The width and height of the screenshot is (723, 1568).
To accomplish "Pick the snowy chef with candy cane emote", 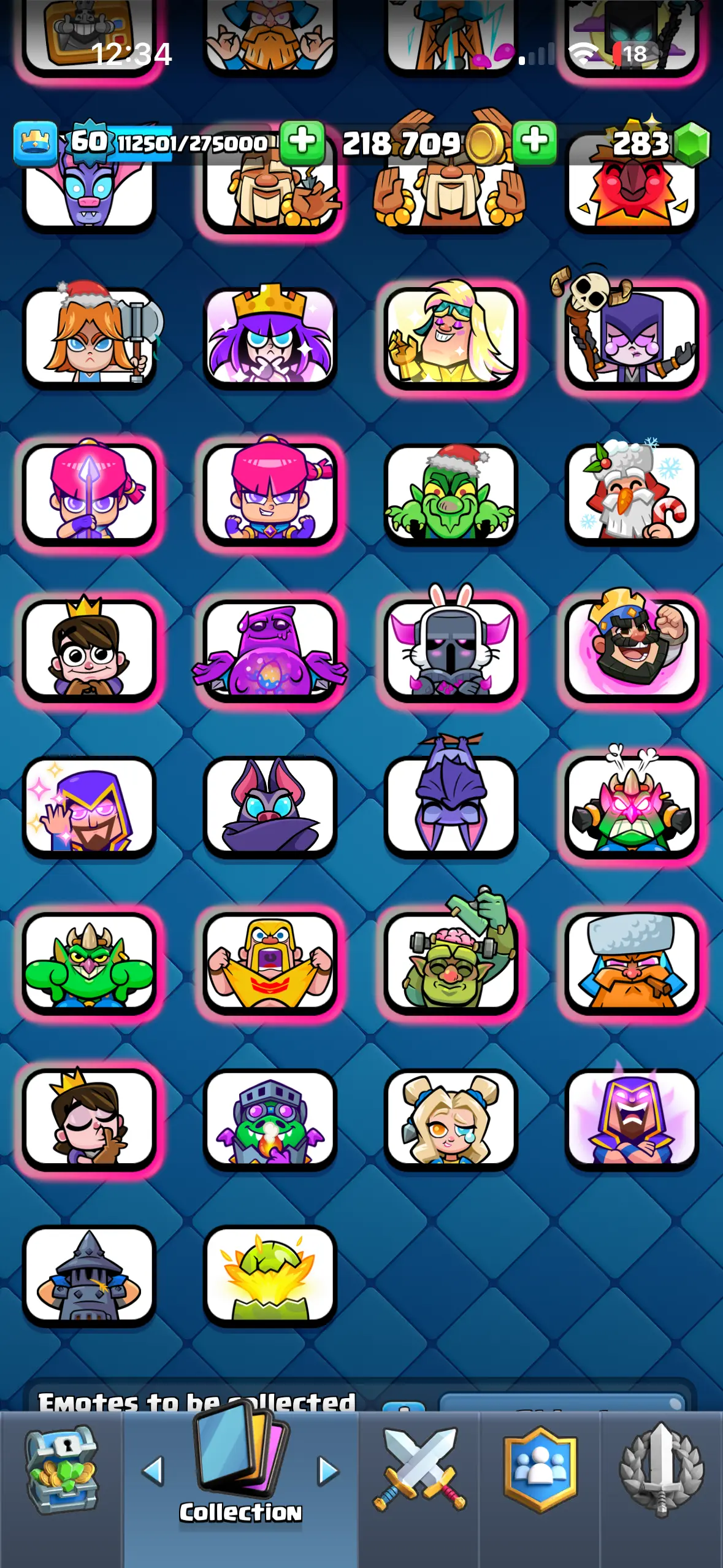I will (x=632, y=494).
